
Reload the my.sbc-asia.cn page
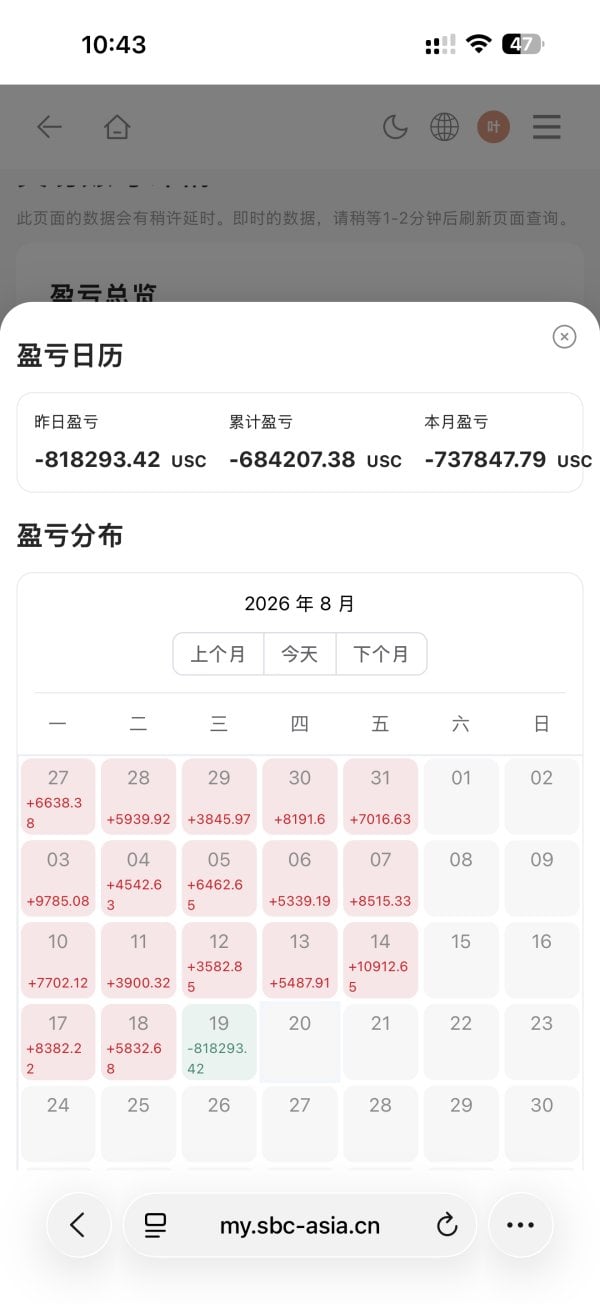[447, 1225]
